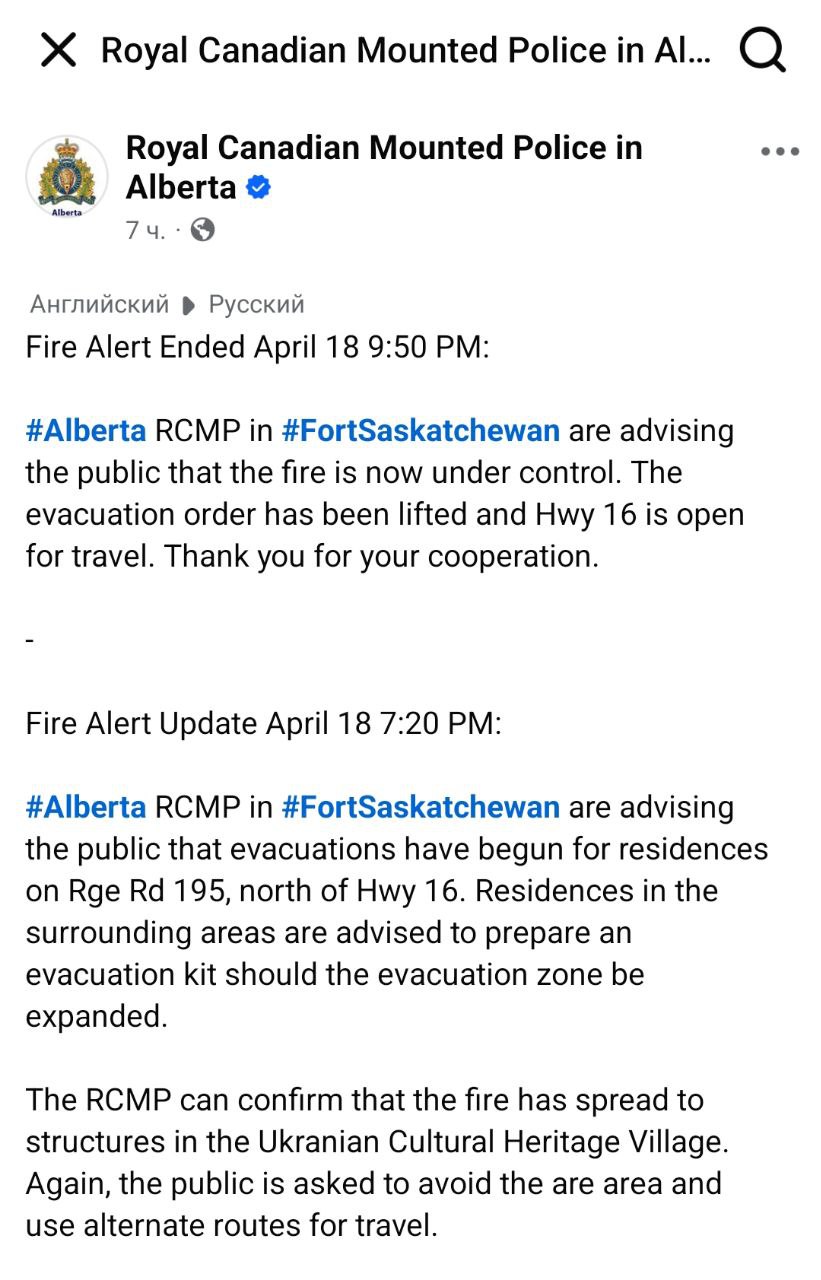Open the search magnifier icon
This screenshot has height=1280, width=821.
(762, 50)
